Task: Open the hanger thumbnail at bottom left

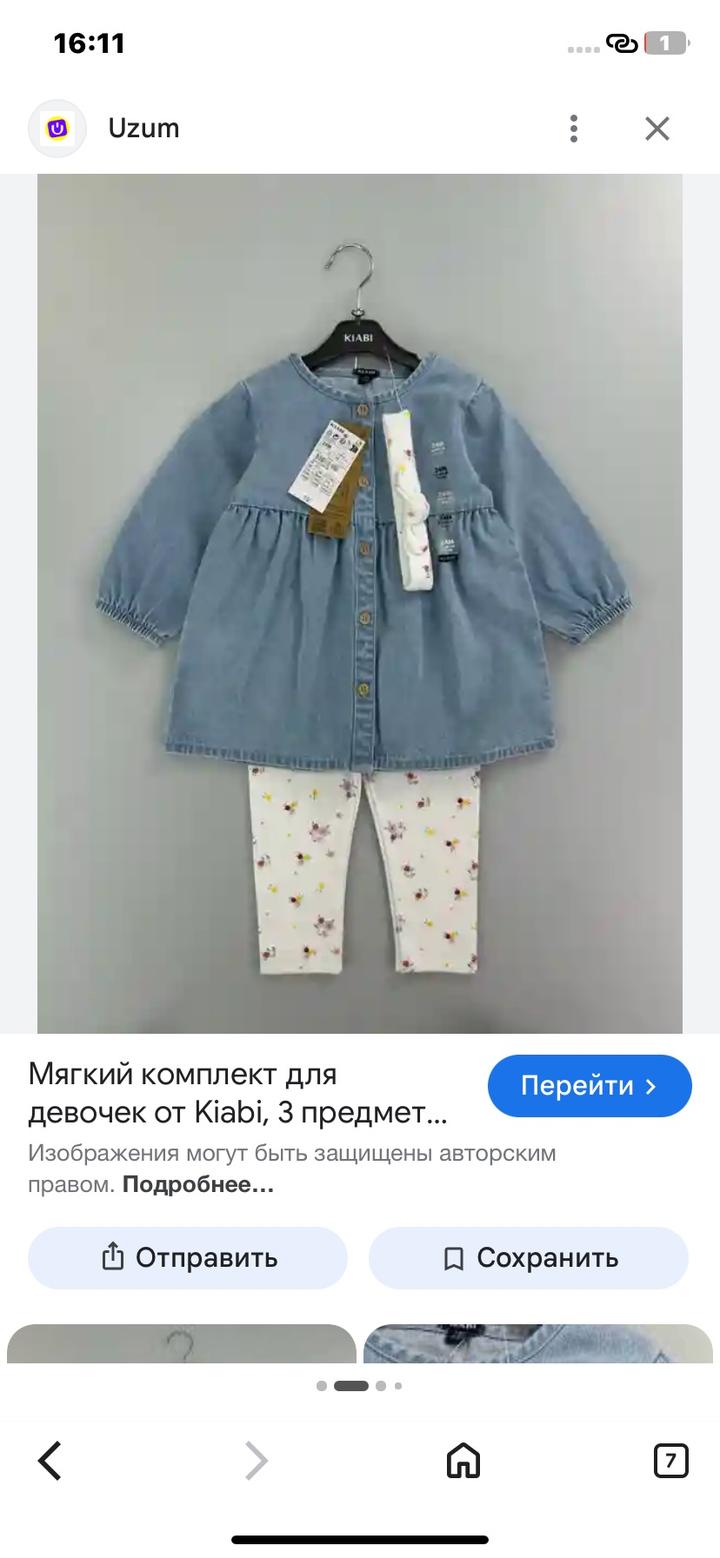Action: pos(180,1340)
